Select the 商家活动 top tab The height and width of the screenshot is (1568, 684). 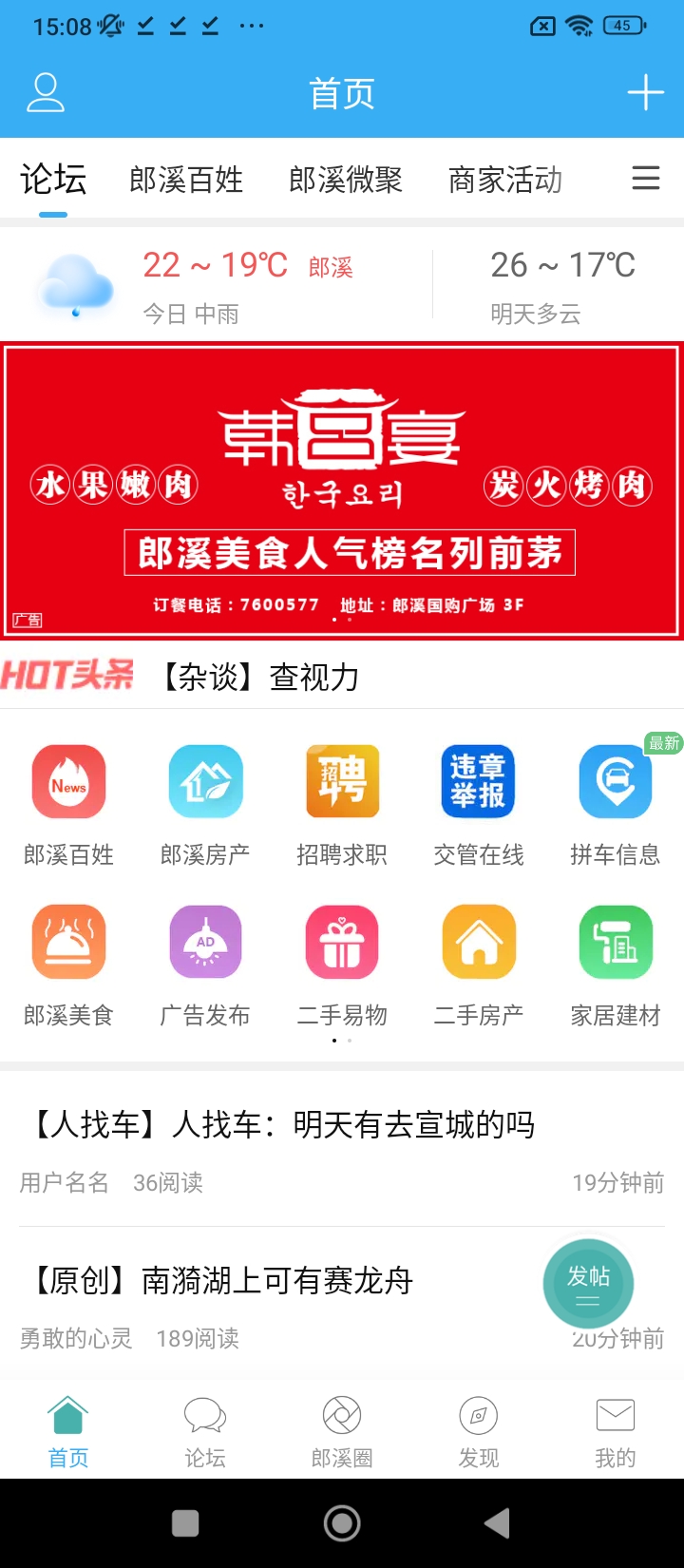(505, 180)
